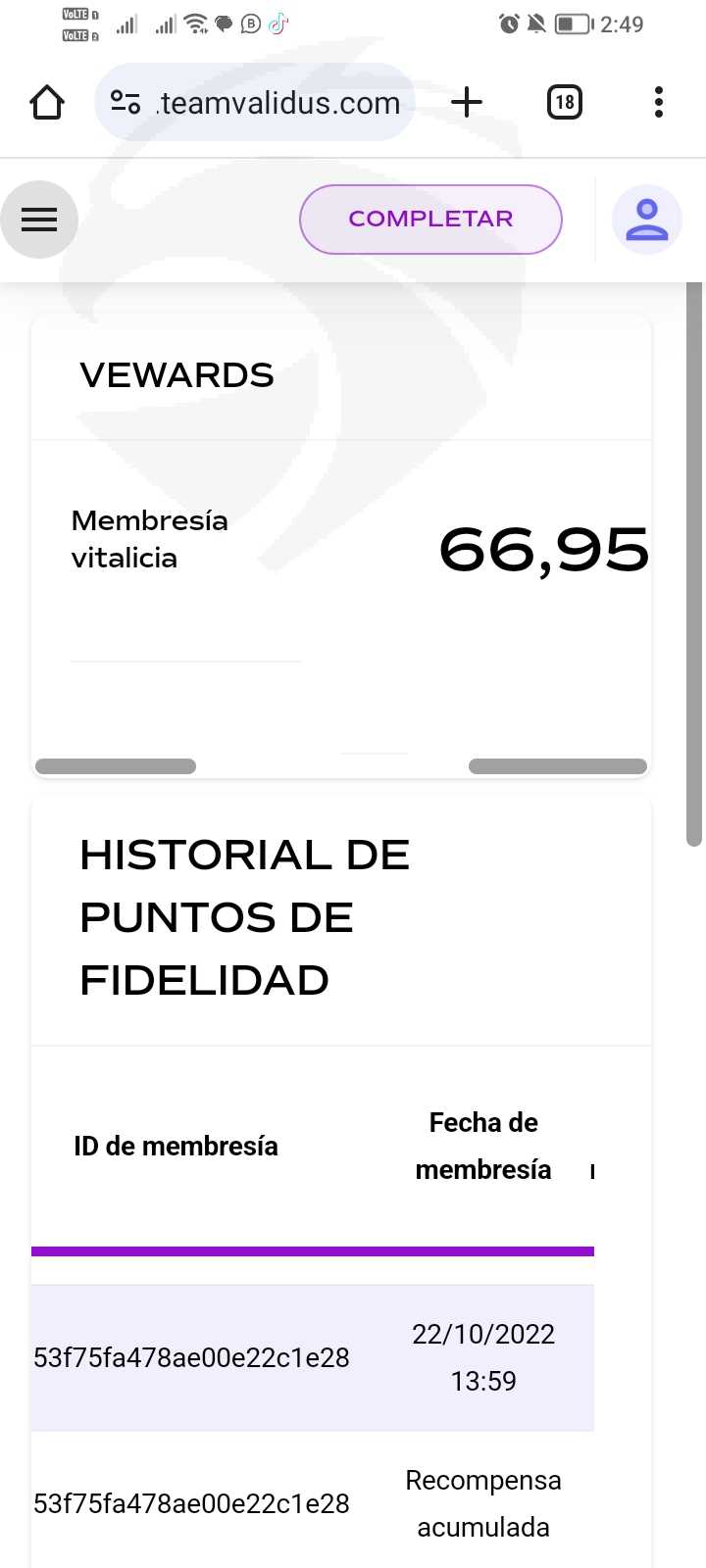Tap the COMPLETAR button
This screenshot has height=1568, width=706.
[x=430, y=220]
